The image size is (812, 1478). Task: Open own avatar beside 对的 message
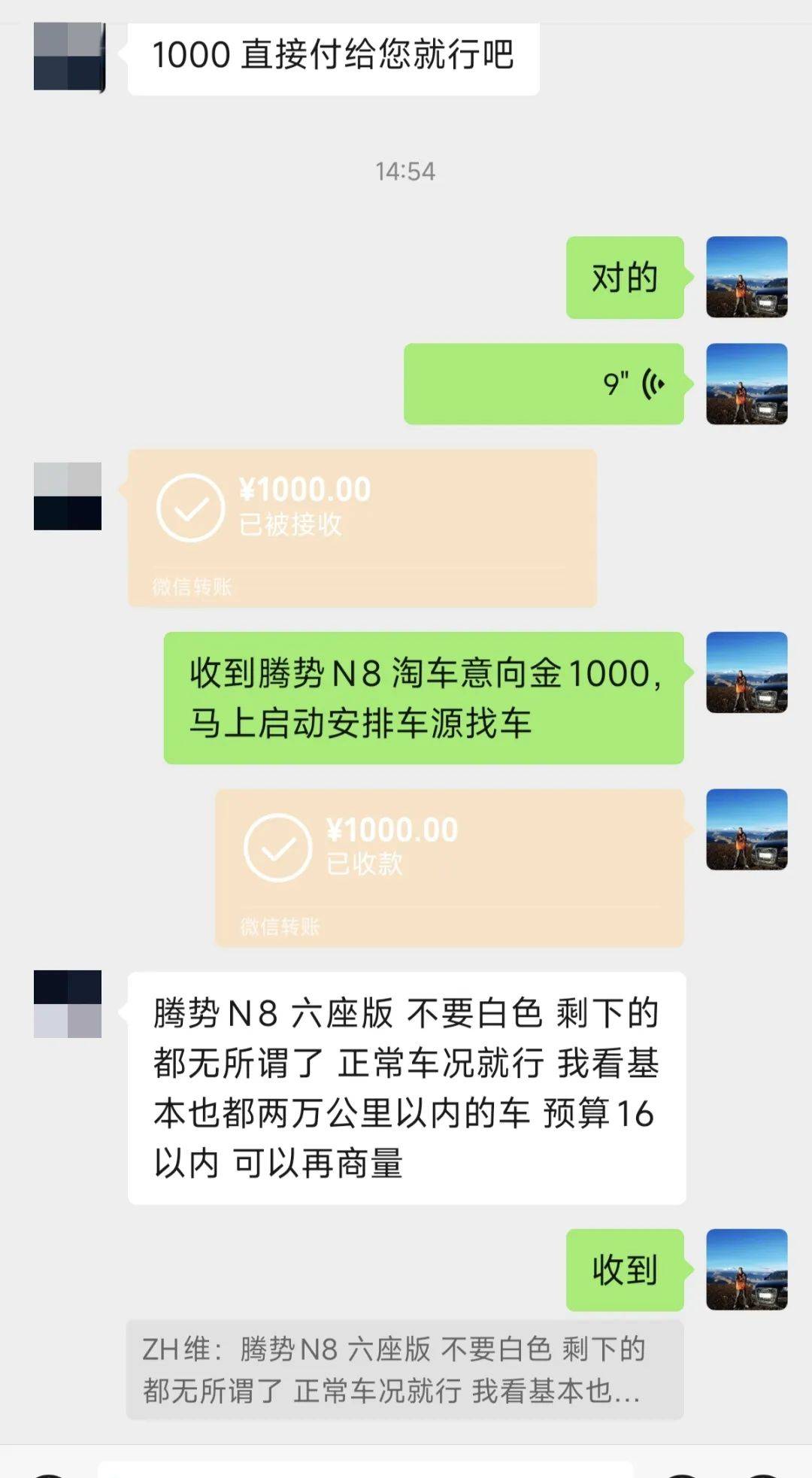tap(747, 278)
